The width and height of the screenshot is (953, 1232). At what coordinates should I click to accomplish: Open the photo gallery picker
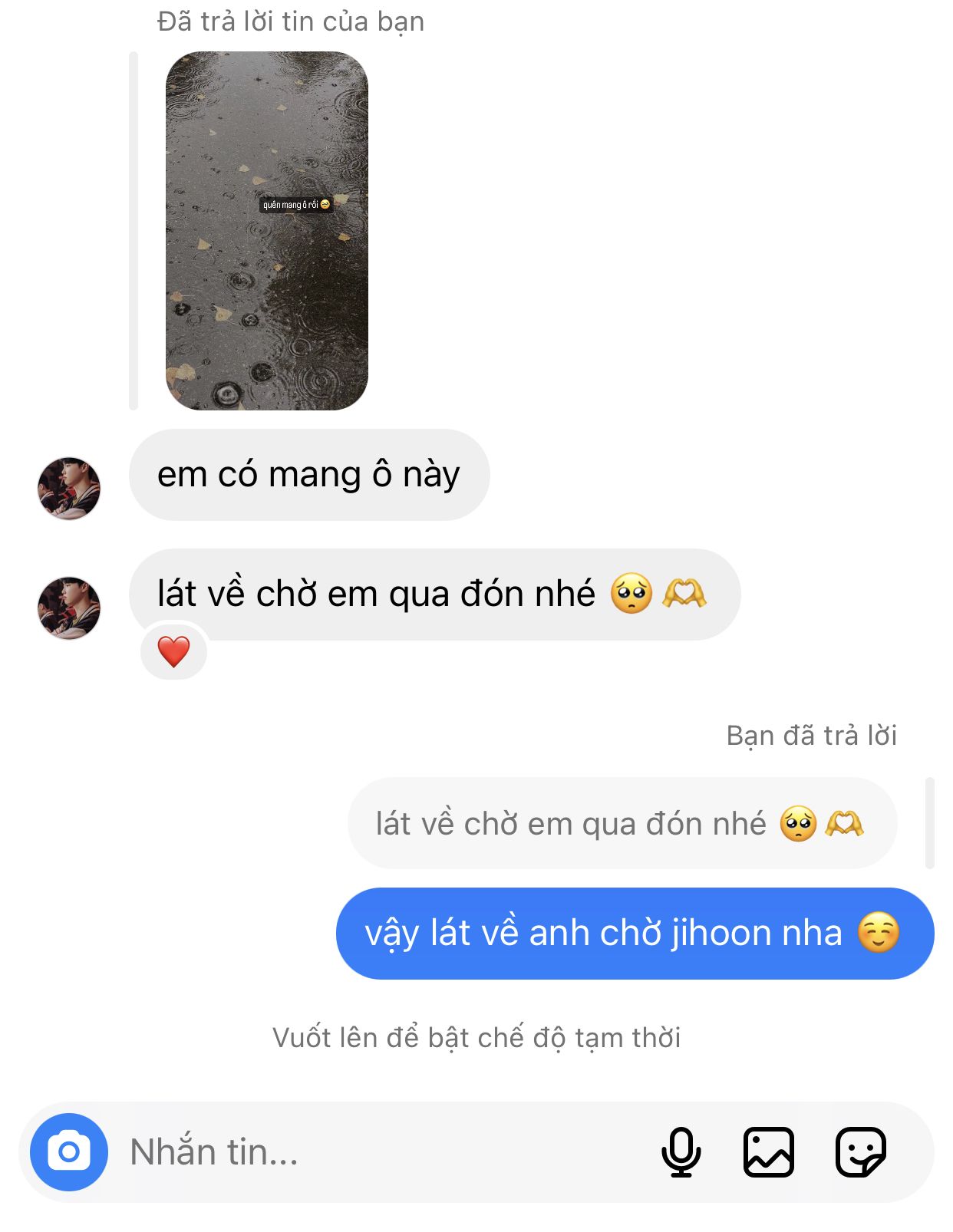[x=768, y=1151]
